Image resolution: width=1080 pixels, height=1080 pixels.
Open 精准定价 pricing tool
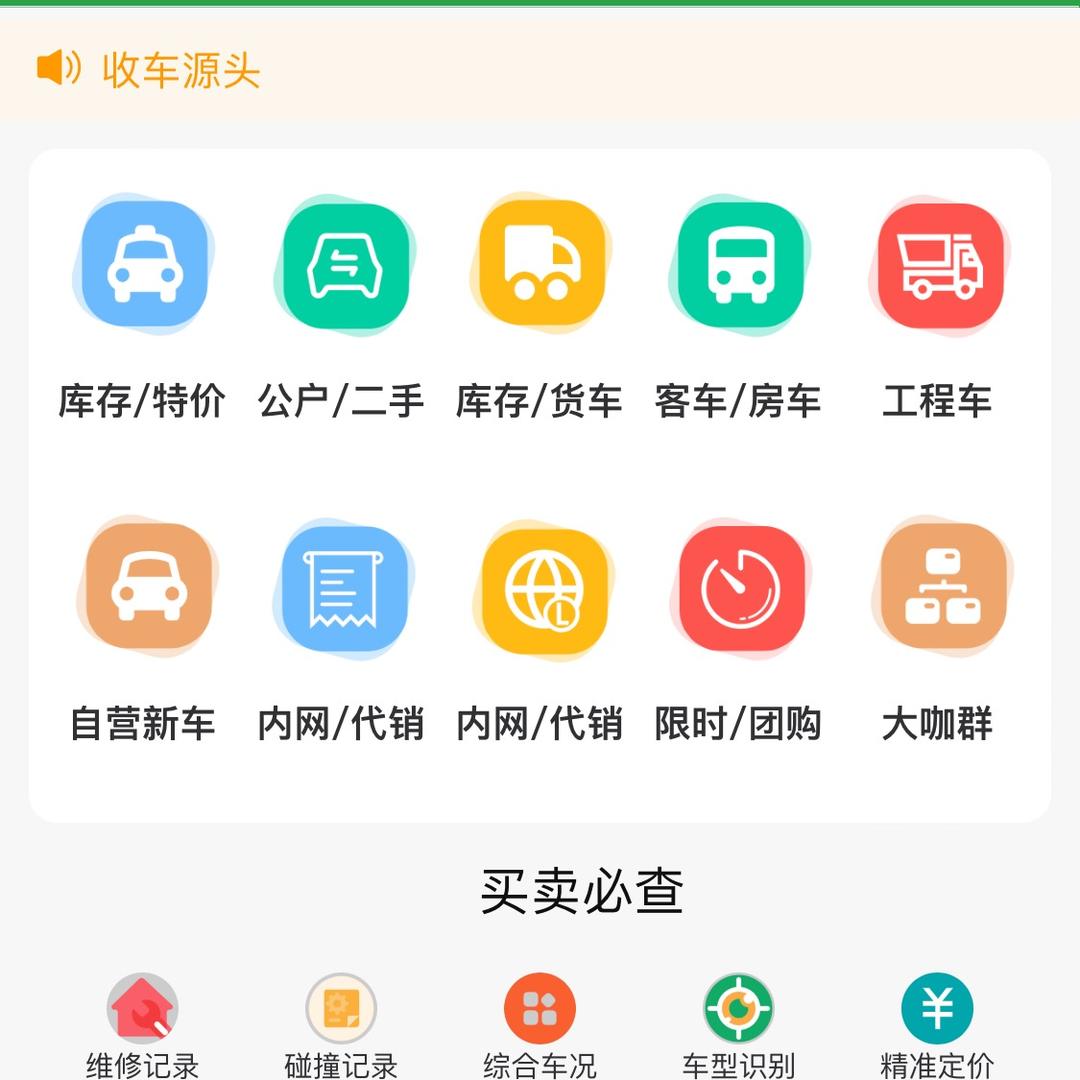tap(938, 1012)
